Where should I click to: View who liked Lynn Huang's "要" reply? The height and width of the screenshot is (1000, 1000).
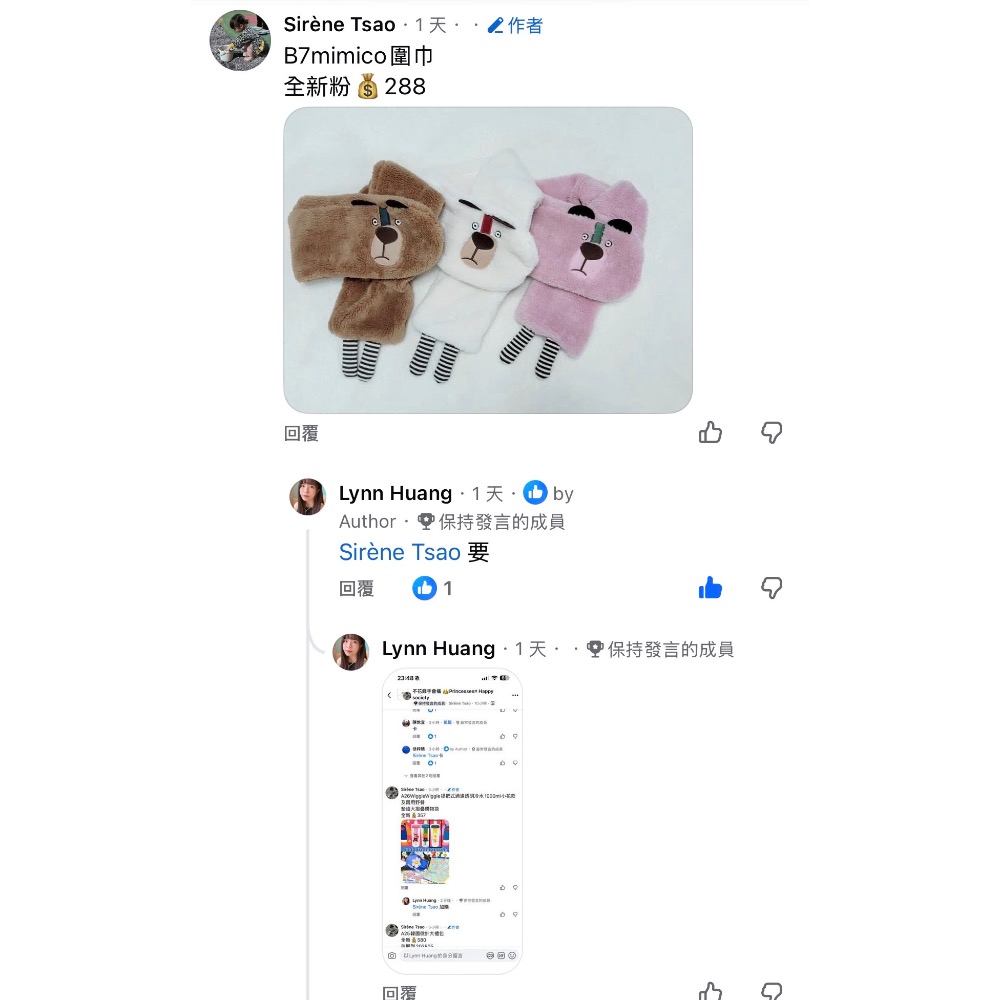pos(433,588)
